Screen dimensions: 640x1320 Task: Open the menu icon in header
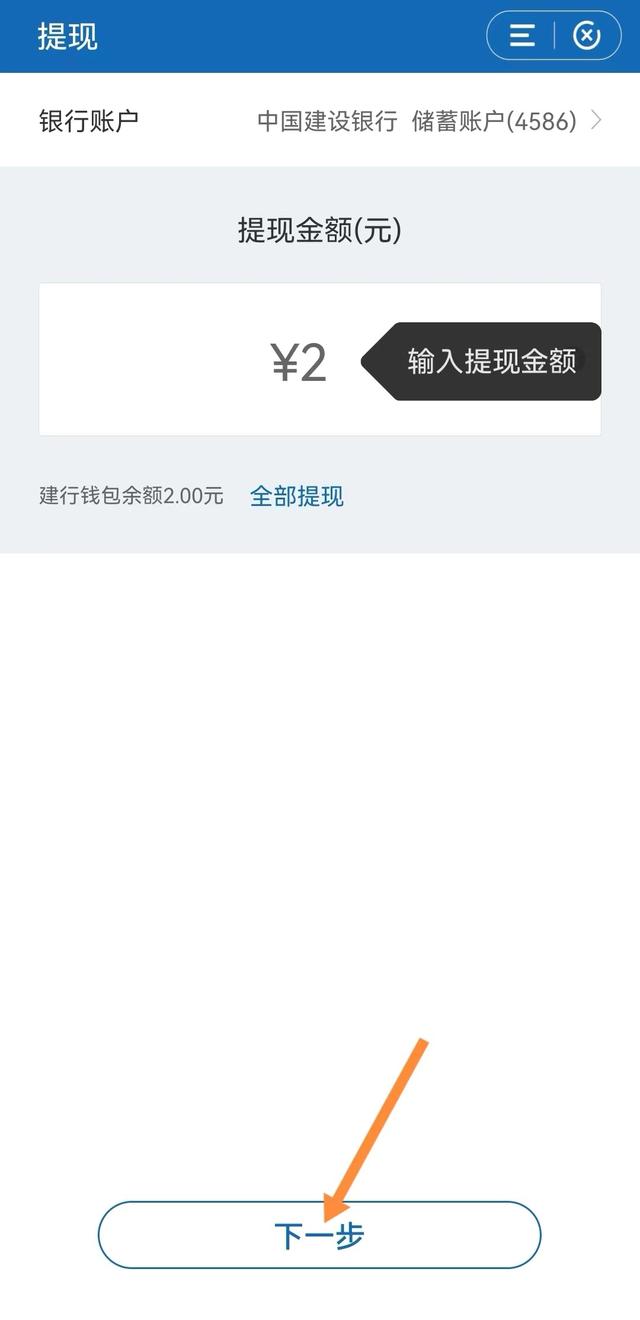(x=522, y=36)
